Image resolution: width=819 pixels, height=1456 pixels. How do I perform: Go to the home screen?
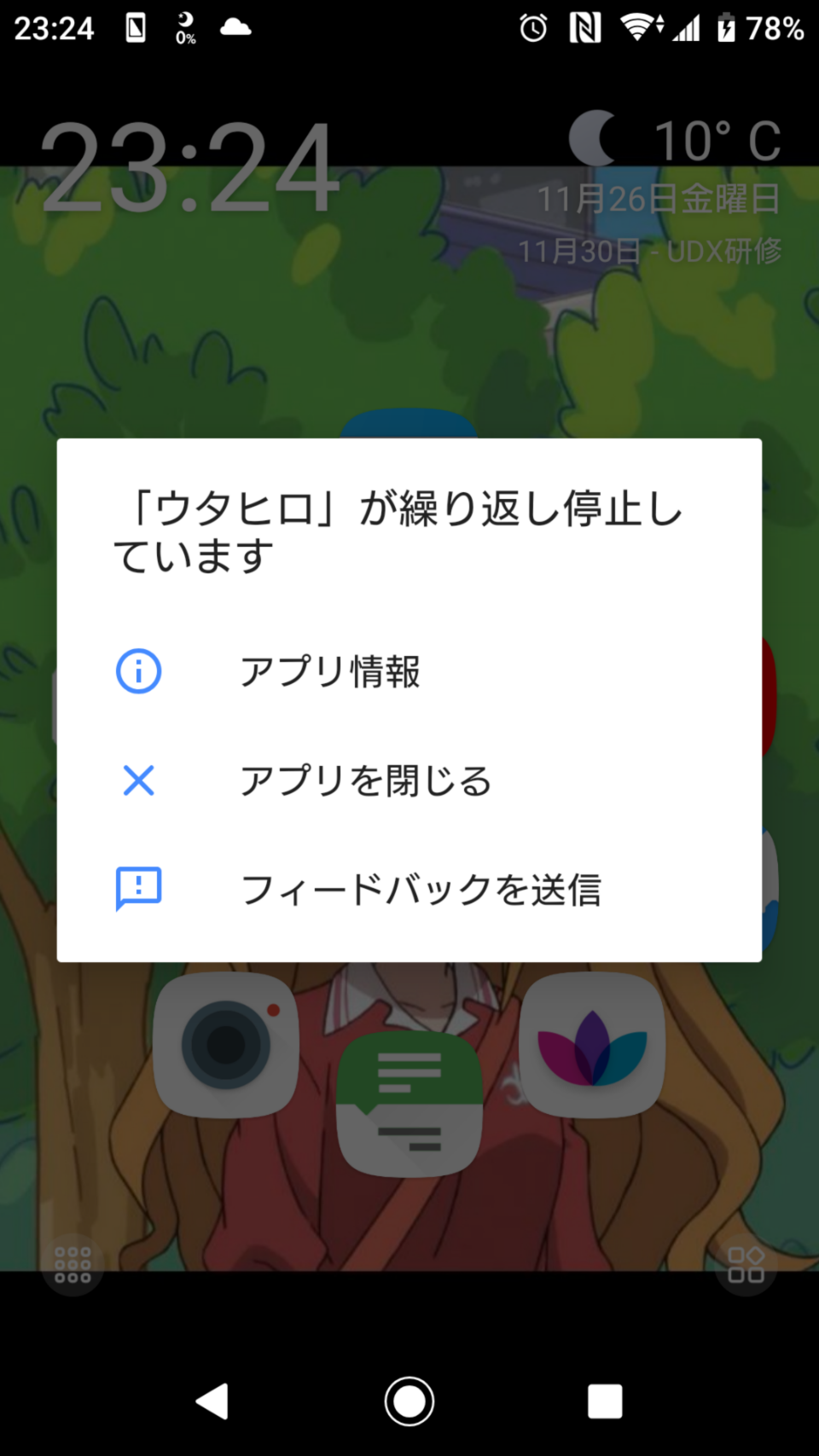pyautogui.click(x=409, y=1401)
